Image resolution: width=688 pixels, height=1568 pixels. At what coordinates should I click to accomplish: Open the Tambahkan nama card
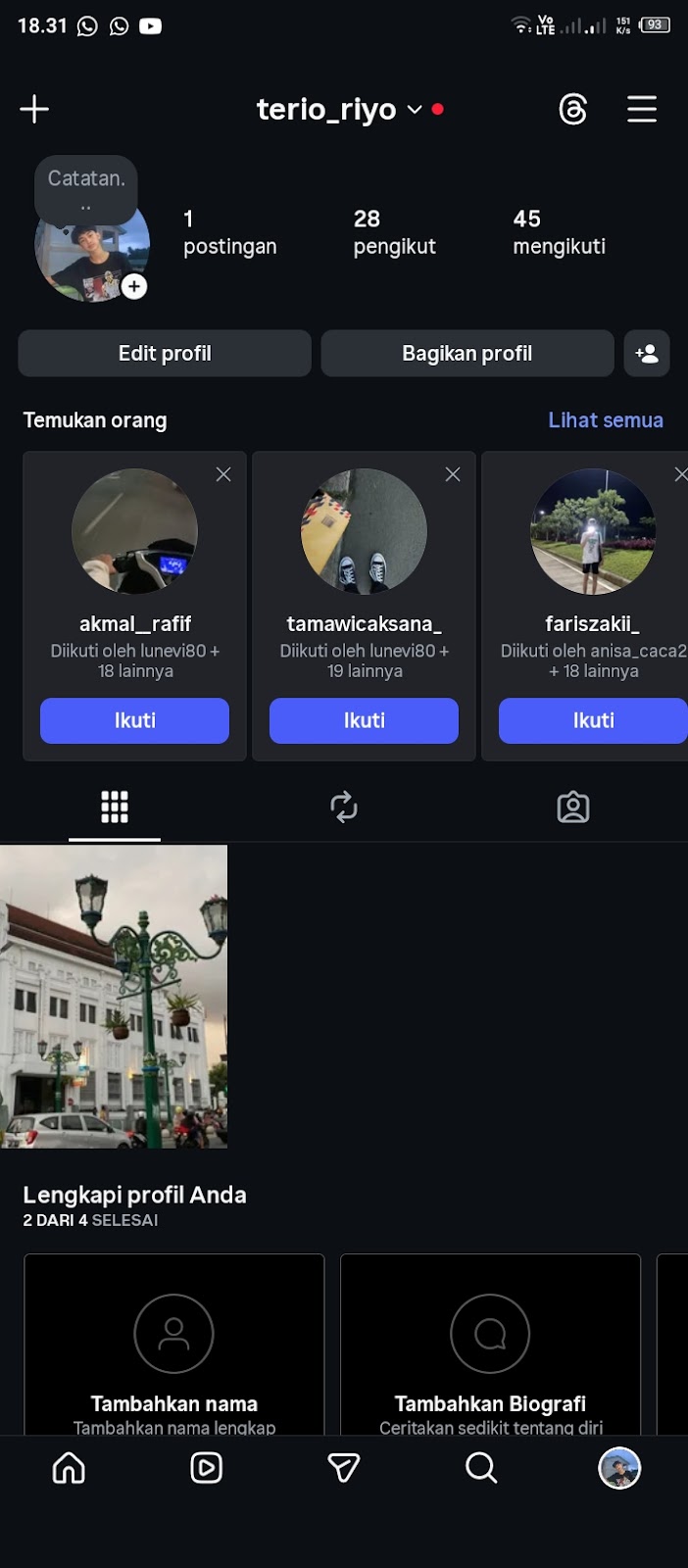coord(174,1352)
